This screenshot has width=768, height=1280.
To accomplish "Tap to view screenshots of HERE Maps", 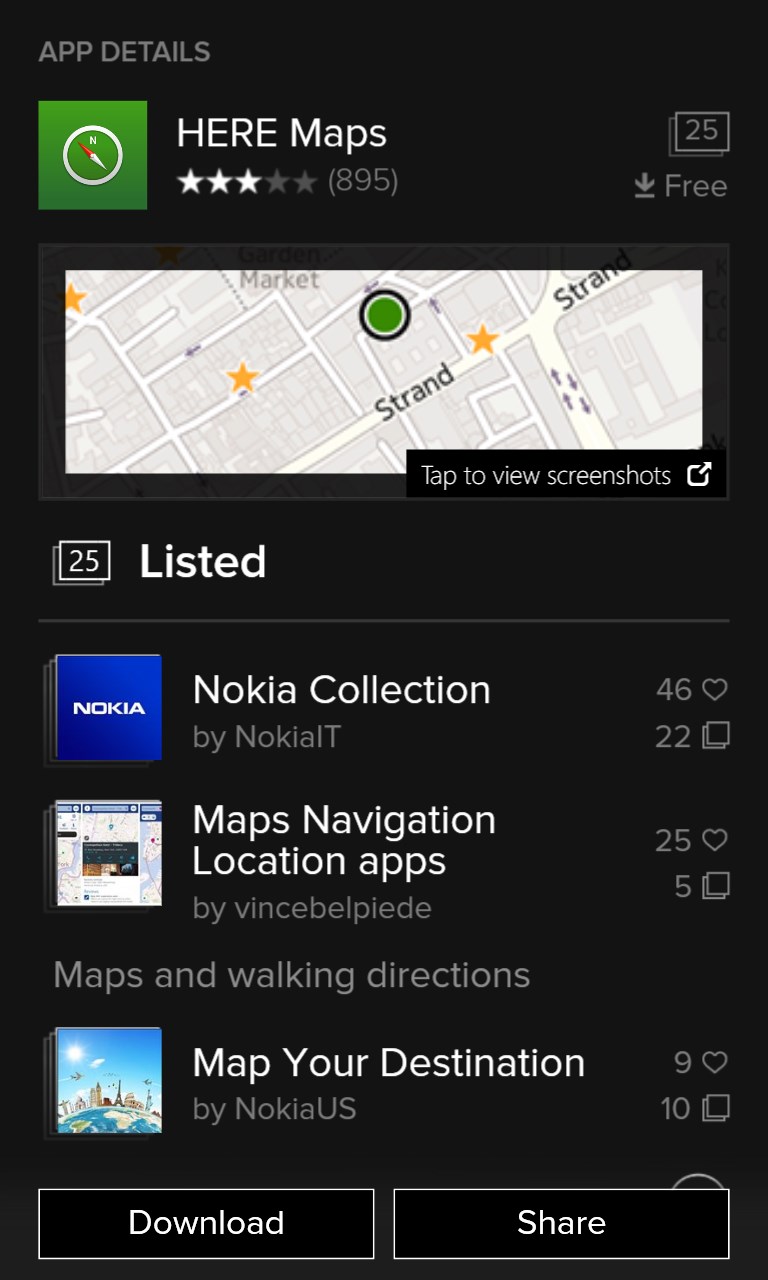I will pos(565,474).
